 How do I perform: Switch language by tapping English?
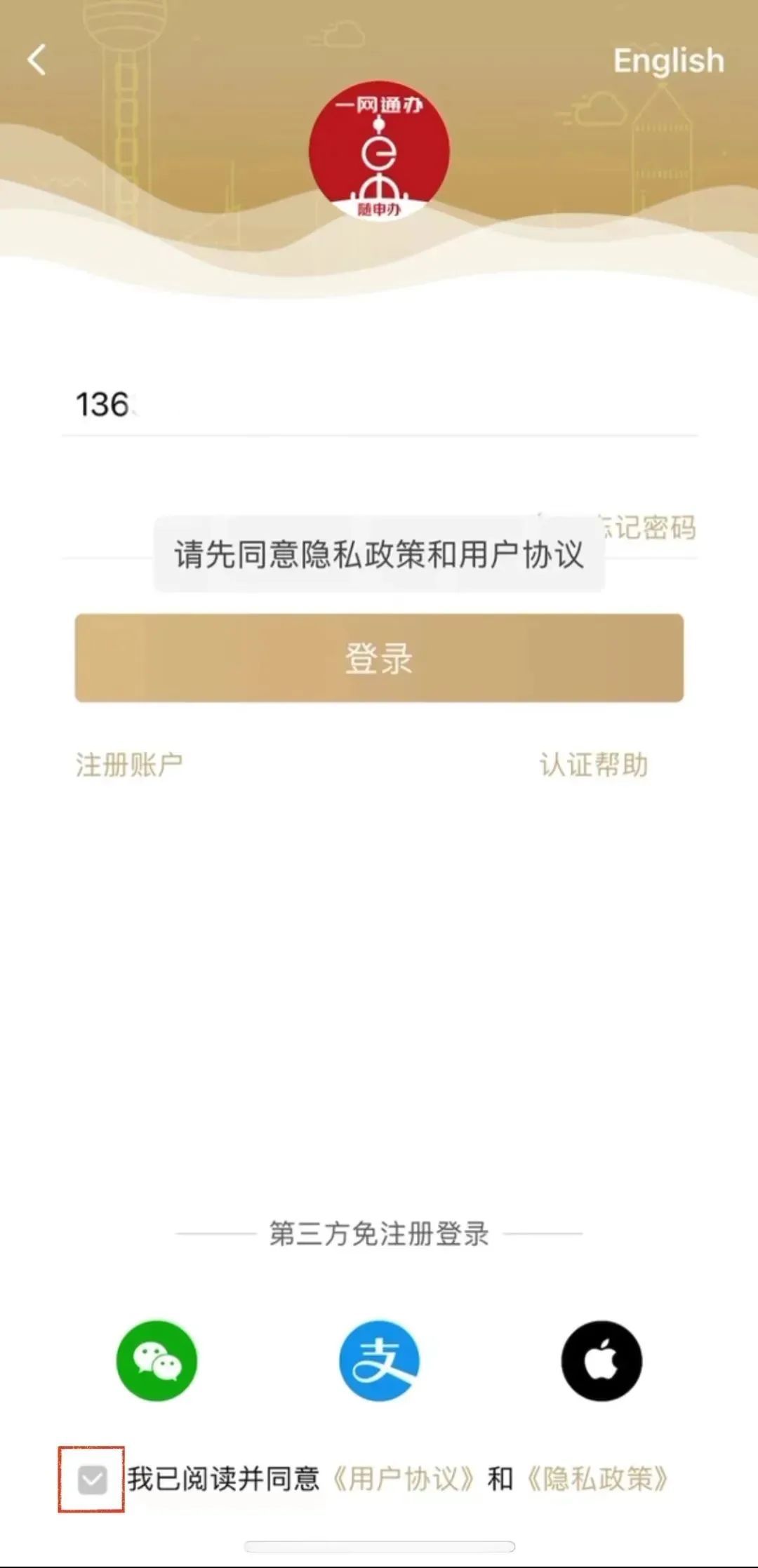tap(667, 60)
